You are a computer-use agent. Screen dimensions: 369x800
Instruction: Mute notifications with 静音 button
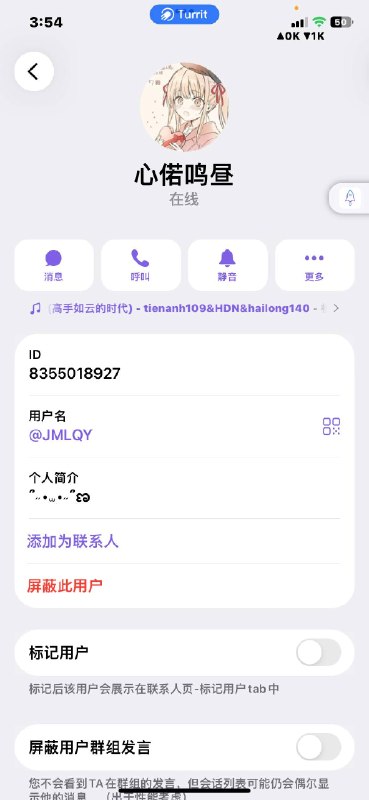click(x=228, y=265)
